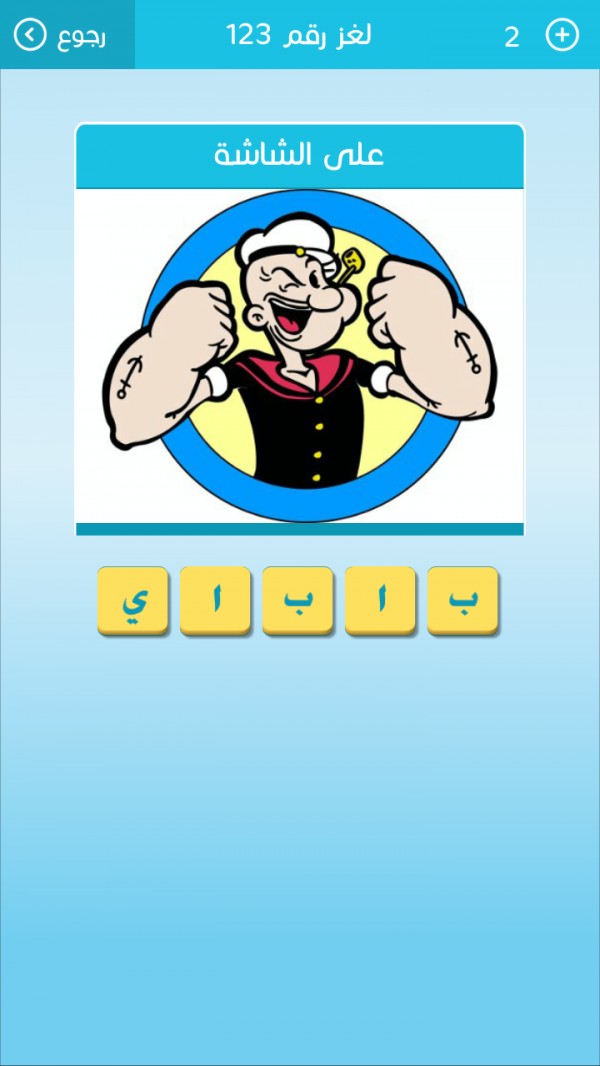The height and width of the screenshot is (1066, 600).
Task: Tap the letter tile ي
Action: point(133,600)
